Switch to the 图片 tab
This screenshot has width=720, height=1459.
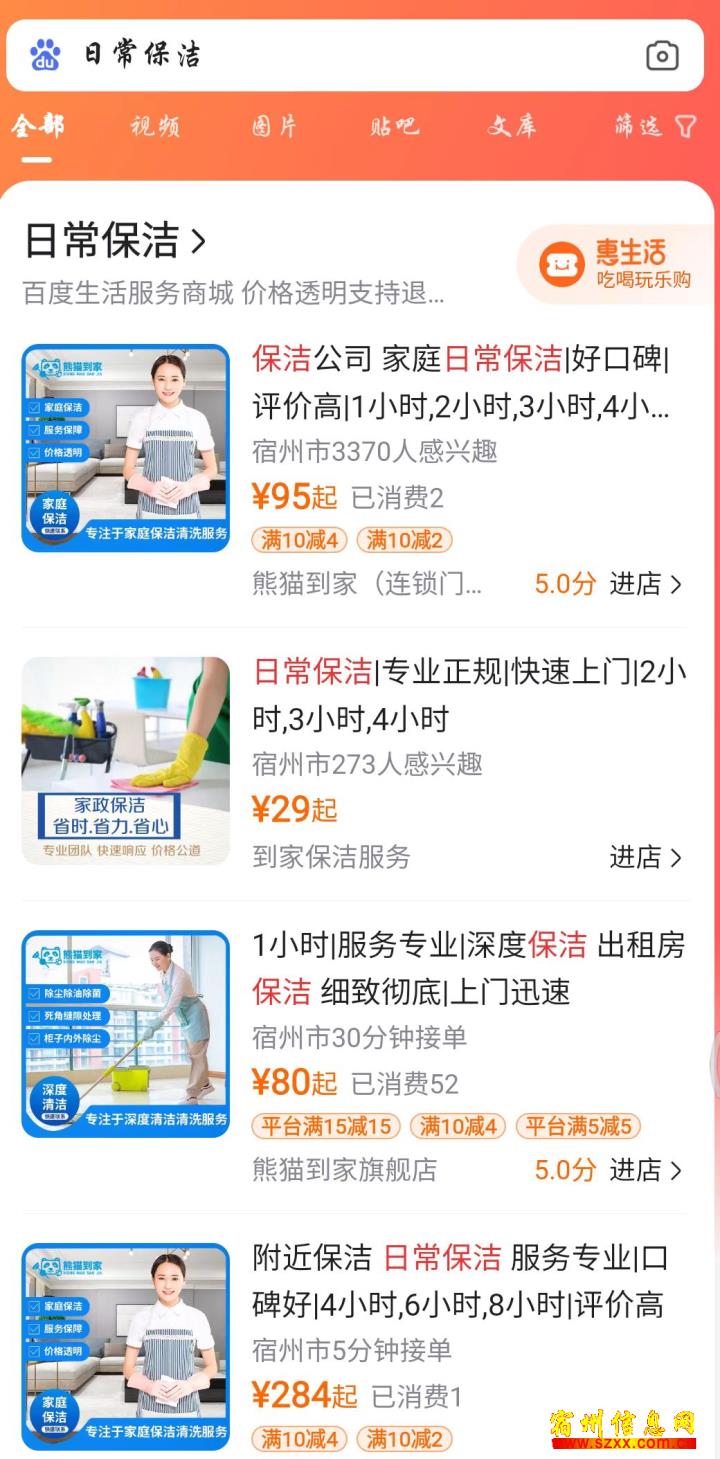click(x=274, y=126)
